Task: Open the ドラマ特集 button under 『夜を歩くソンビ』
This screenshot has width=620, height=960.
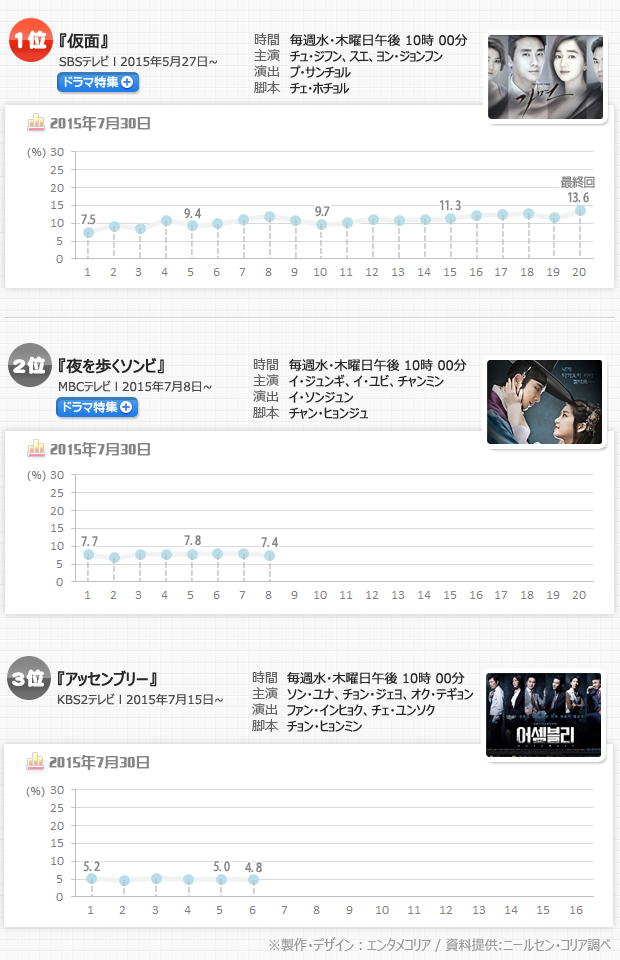Action: click(x=97, y=407)
